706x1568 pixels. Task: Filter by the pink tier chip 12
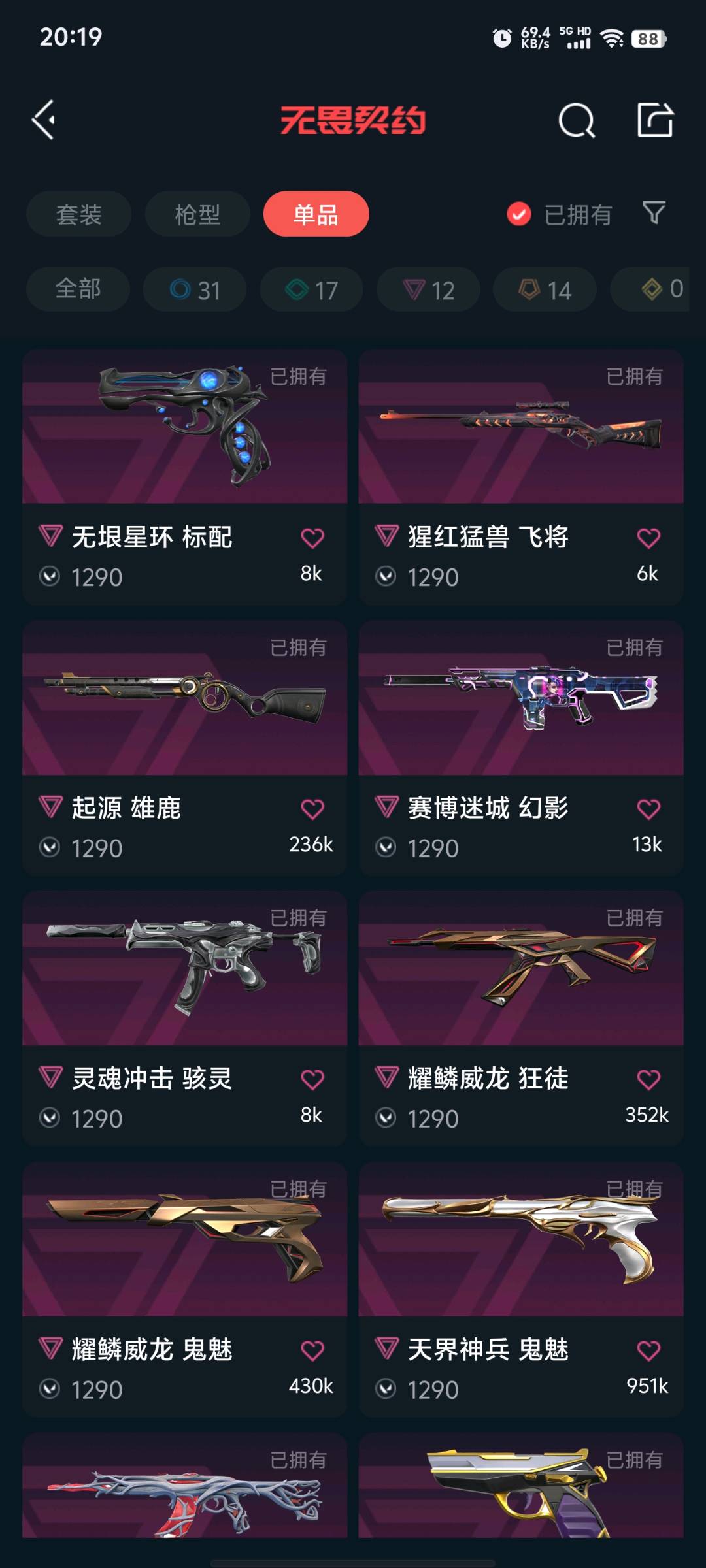[x=428, y=289]
